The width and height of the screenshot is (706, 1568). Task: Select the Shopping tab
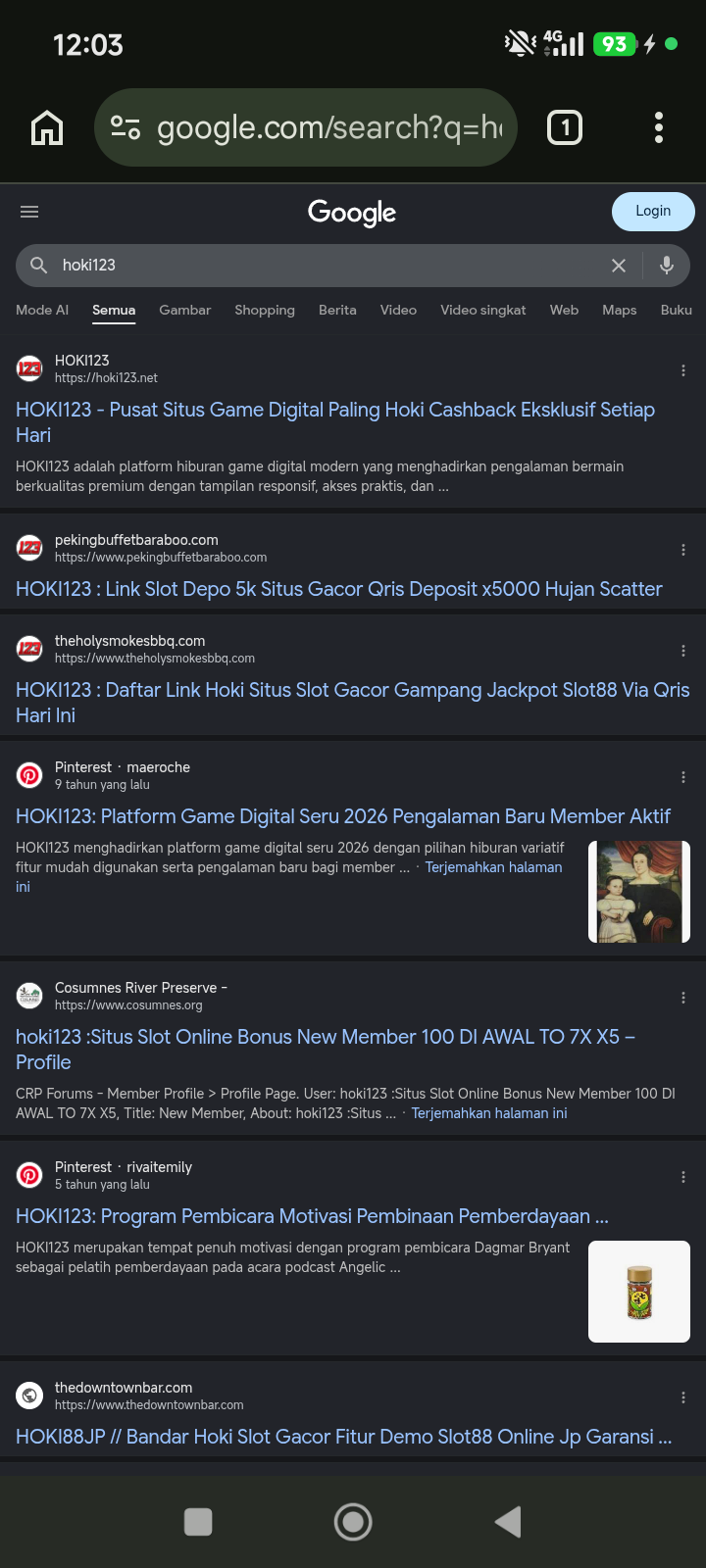[x=265, y=310]
